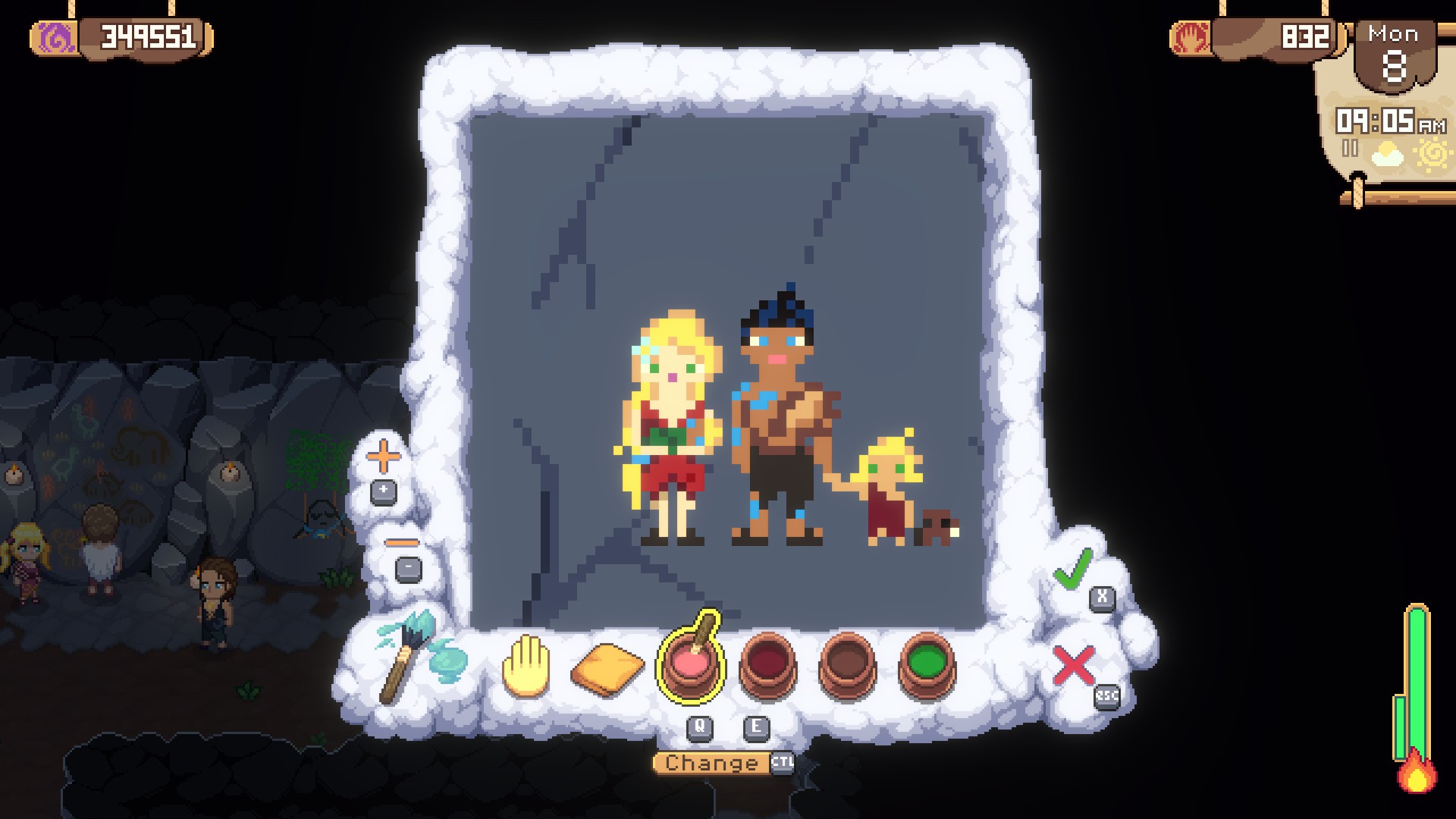This screenshot has width=1456, height=819.
Task: Tap the Change button
Action: 712,763
